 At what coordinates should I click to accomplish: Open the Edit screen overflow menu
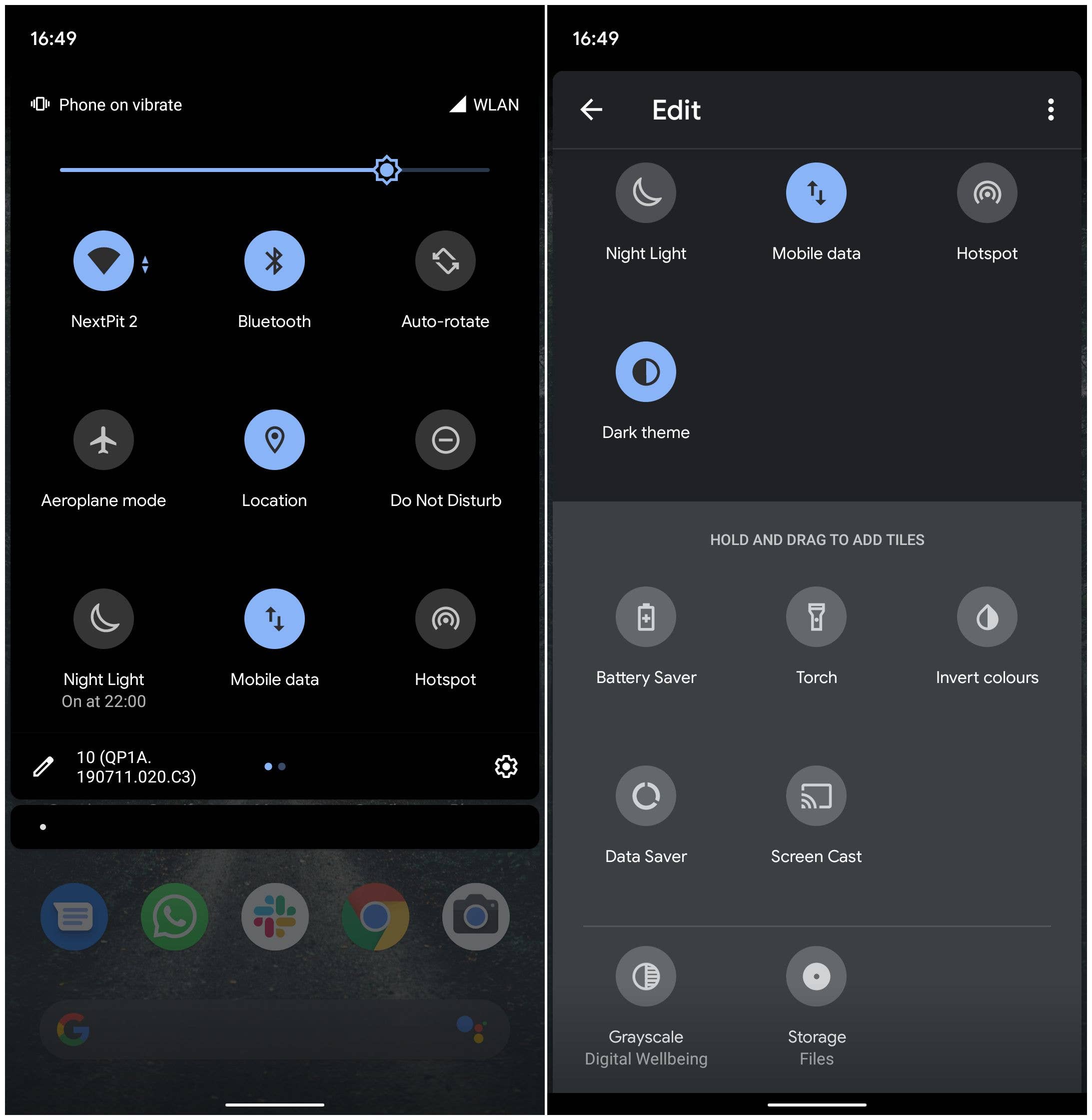click(x=1051, y=109)
